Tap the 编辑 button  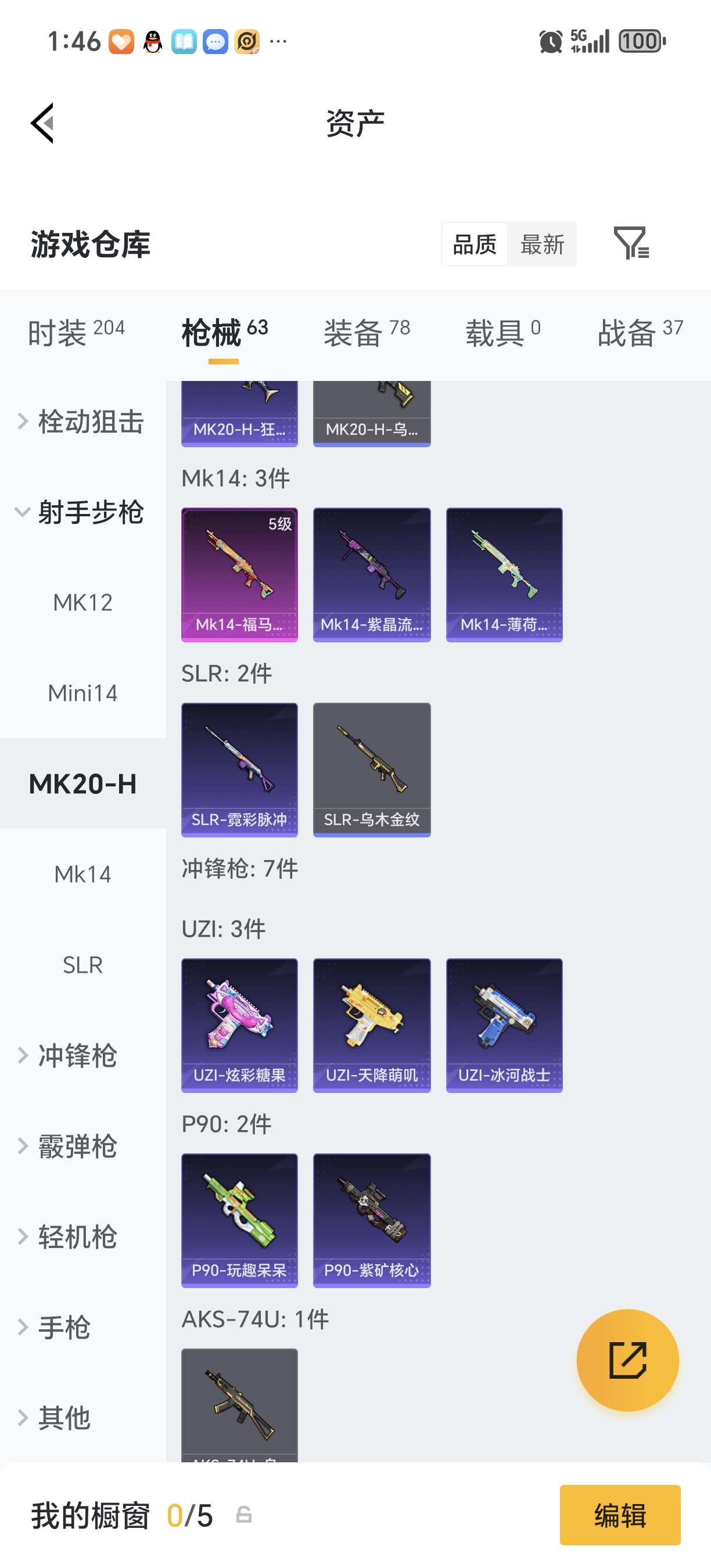pos(620,1515)
